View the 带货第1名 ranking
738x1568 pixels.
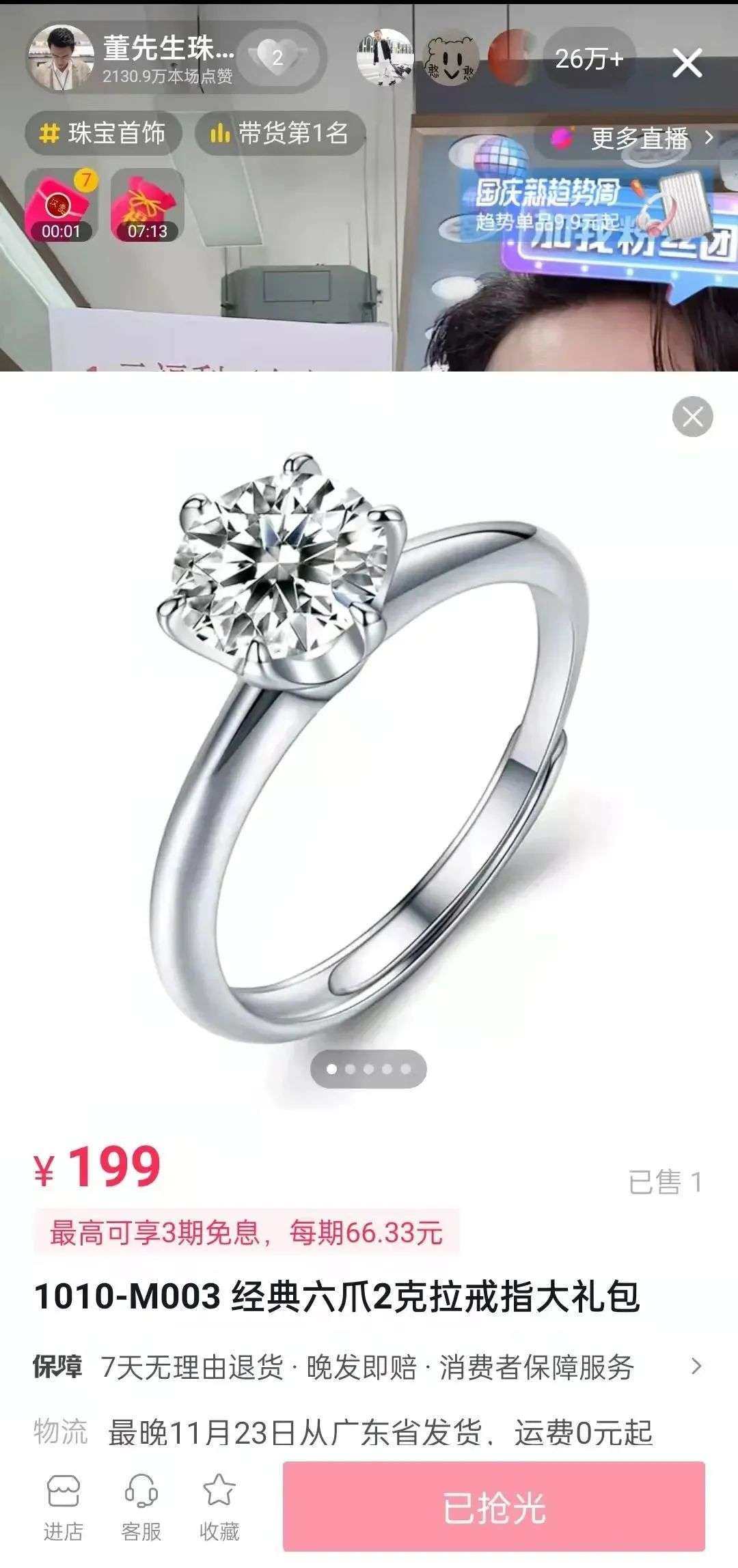[281, 132]
